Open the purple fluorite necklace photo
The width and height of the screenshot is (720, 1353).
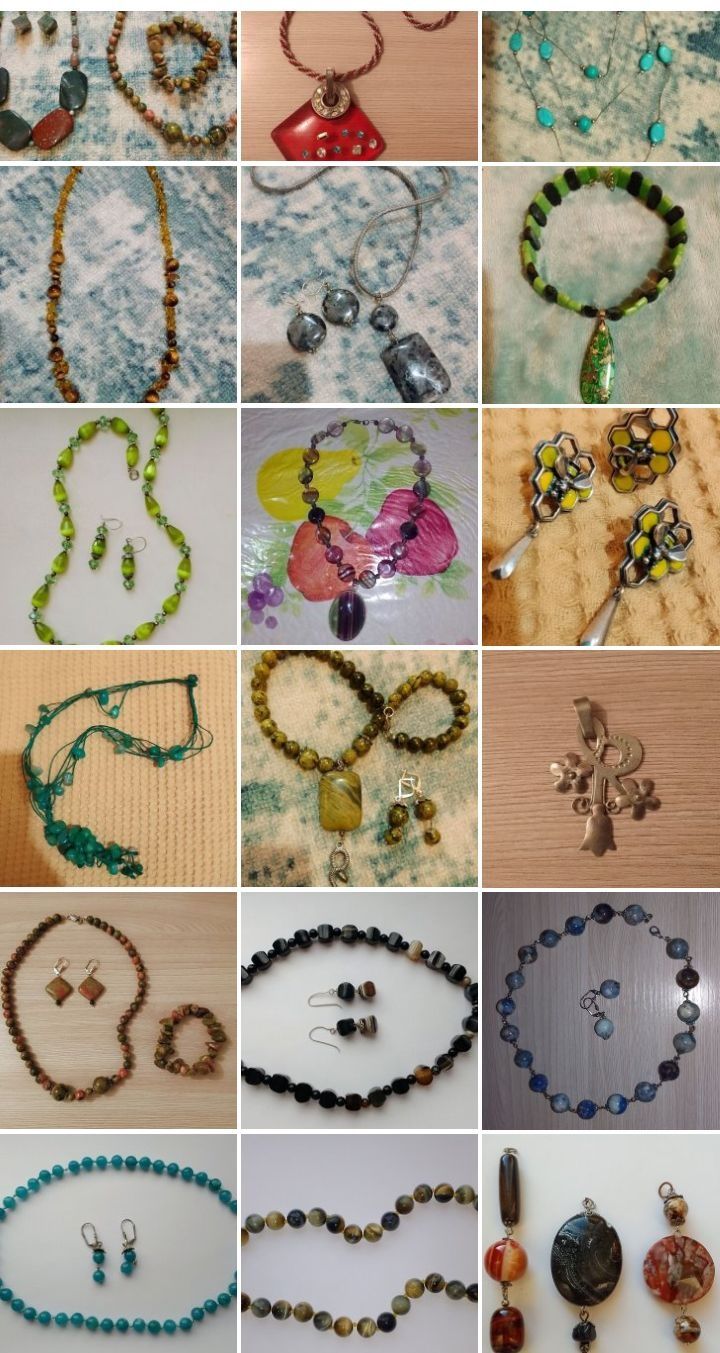tap(359, 526)
